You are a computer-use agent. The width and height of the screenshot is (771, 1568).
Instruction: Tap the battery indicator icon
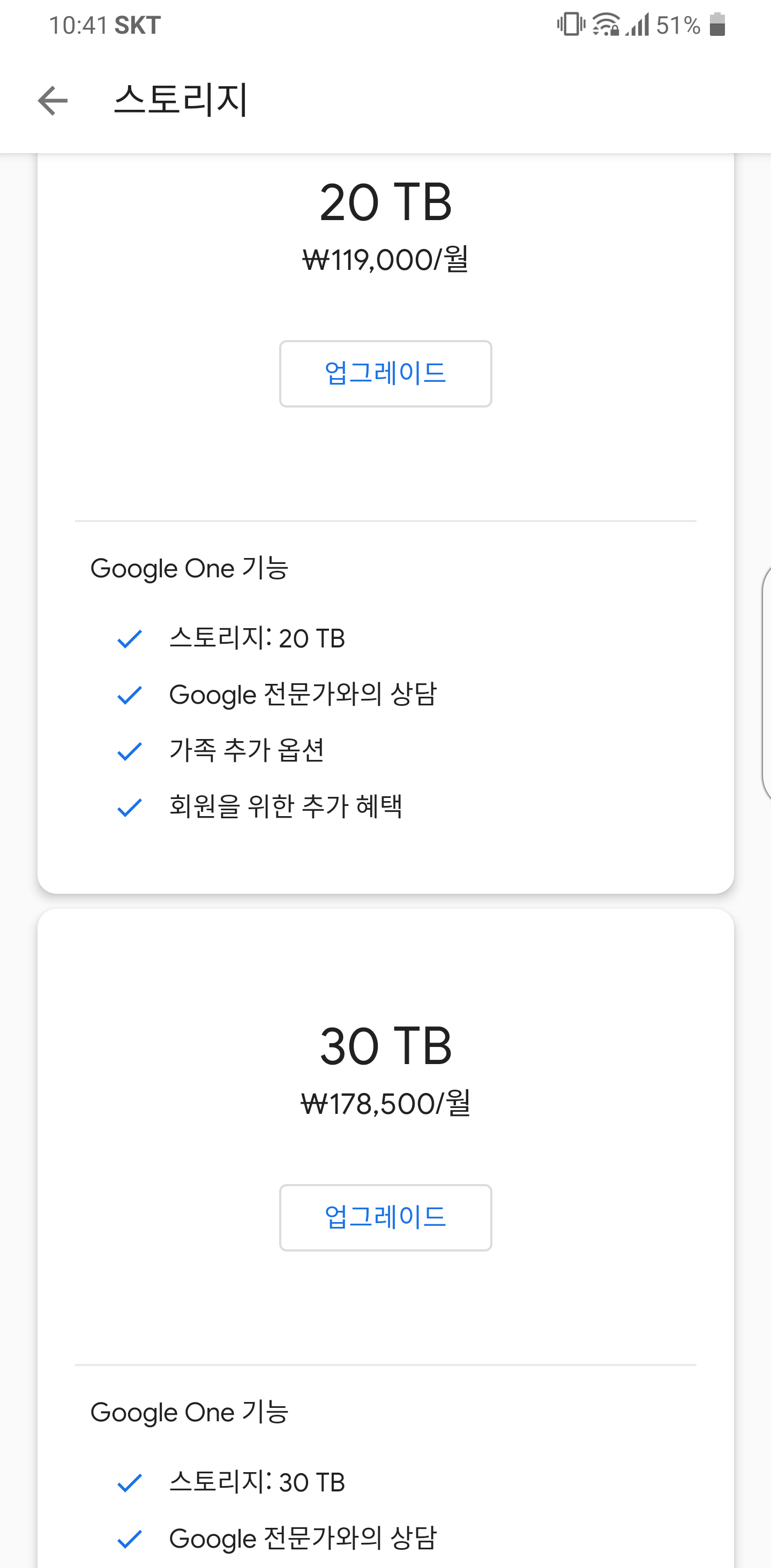click(717, 25)
